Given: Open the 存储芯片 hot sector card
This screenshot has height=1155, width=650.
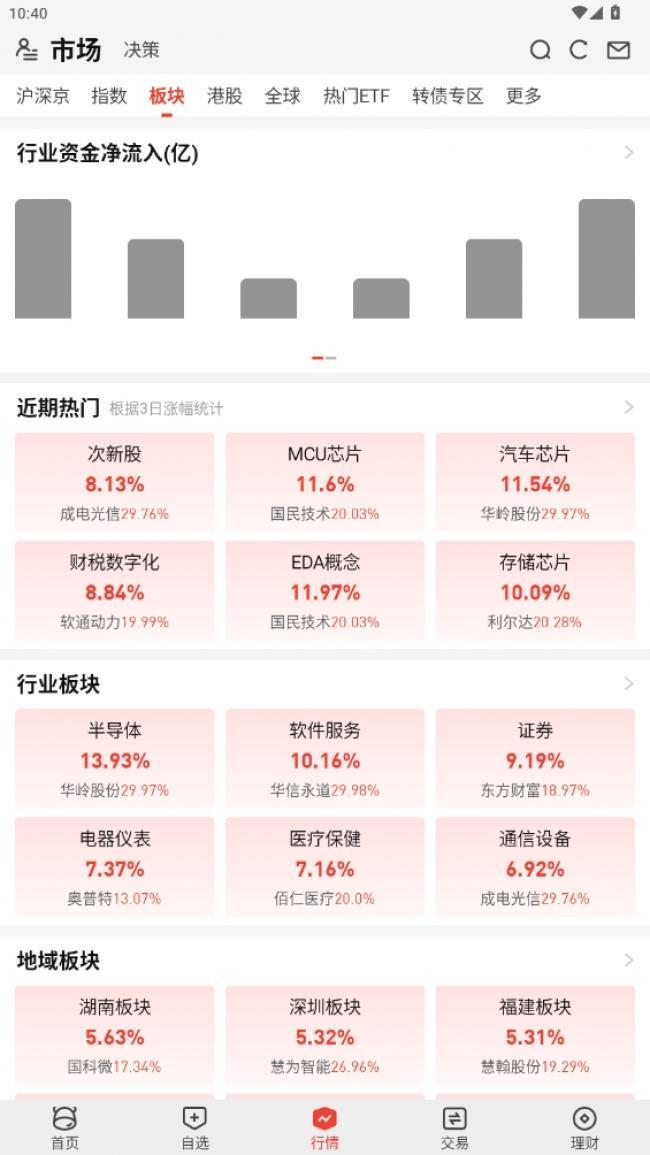Looking at the screenshot, I should pos(535,591).
